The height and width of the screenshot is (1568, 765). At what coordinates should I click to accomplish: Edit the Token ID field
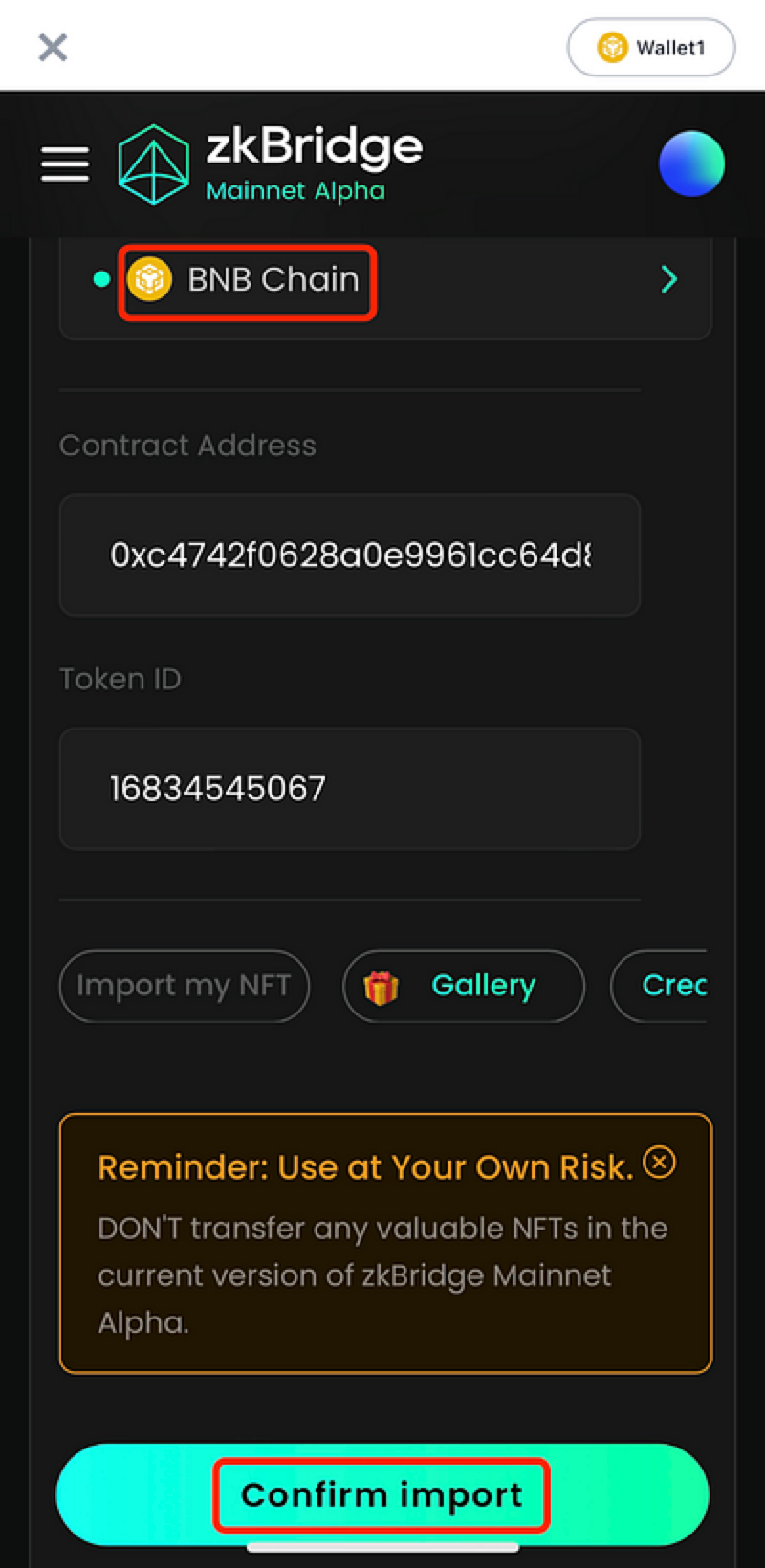[x=350, y=789]
